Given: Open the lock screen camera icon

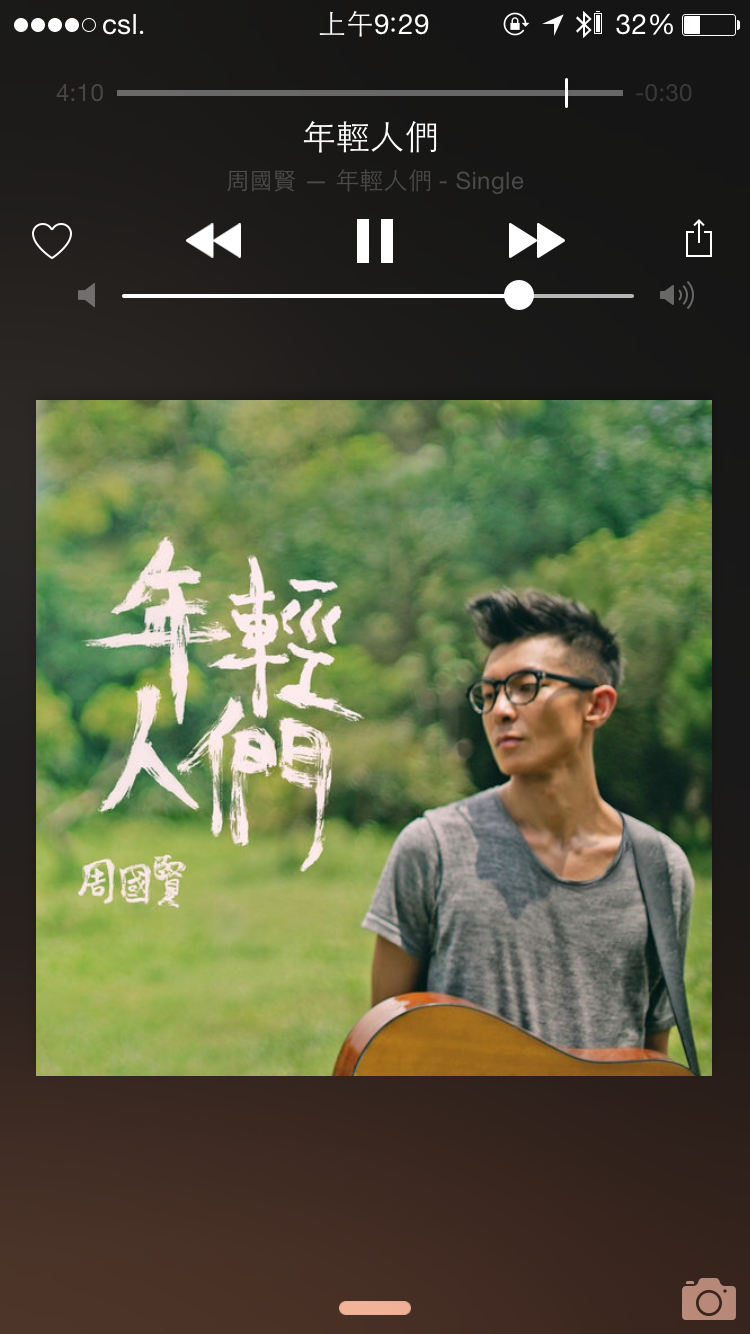Looking at the screenshot, I should click(708, 1299).
